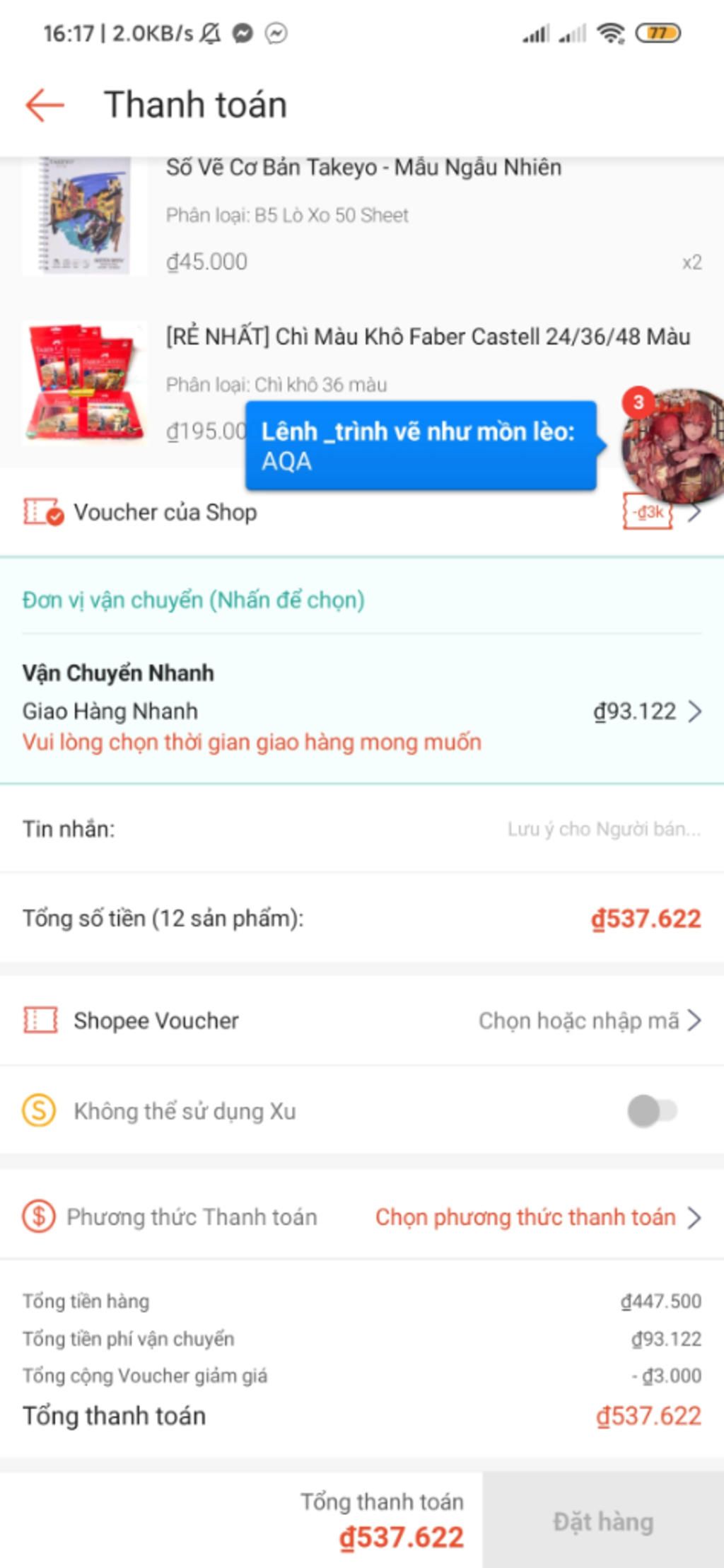Image resolution: width=724 pixels, height=1568 pixels.
Task: Tap the Đặt hàng button
Action: click(x=602, y=1521)
